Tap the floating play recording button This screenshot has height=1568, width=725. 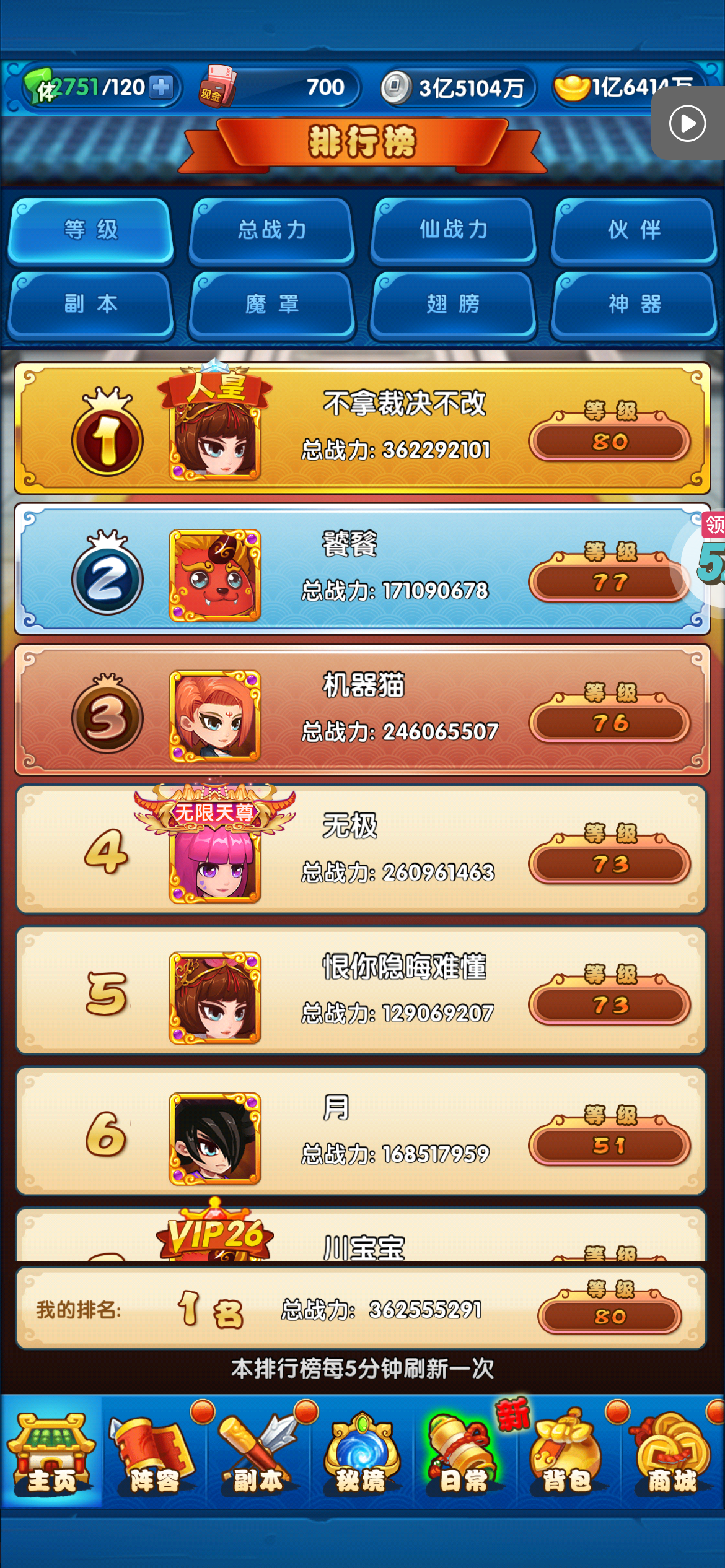click(x=687, y=124)
